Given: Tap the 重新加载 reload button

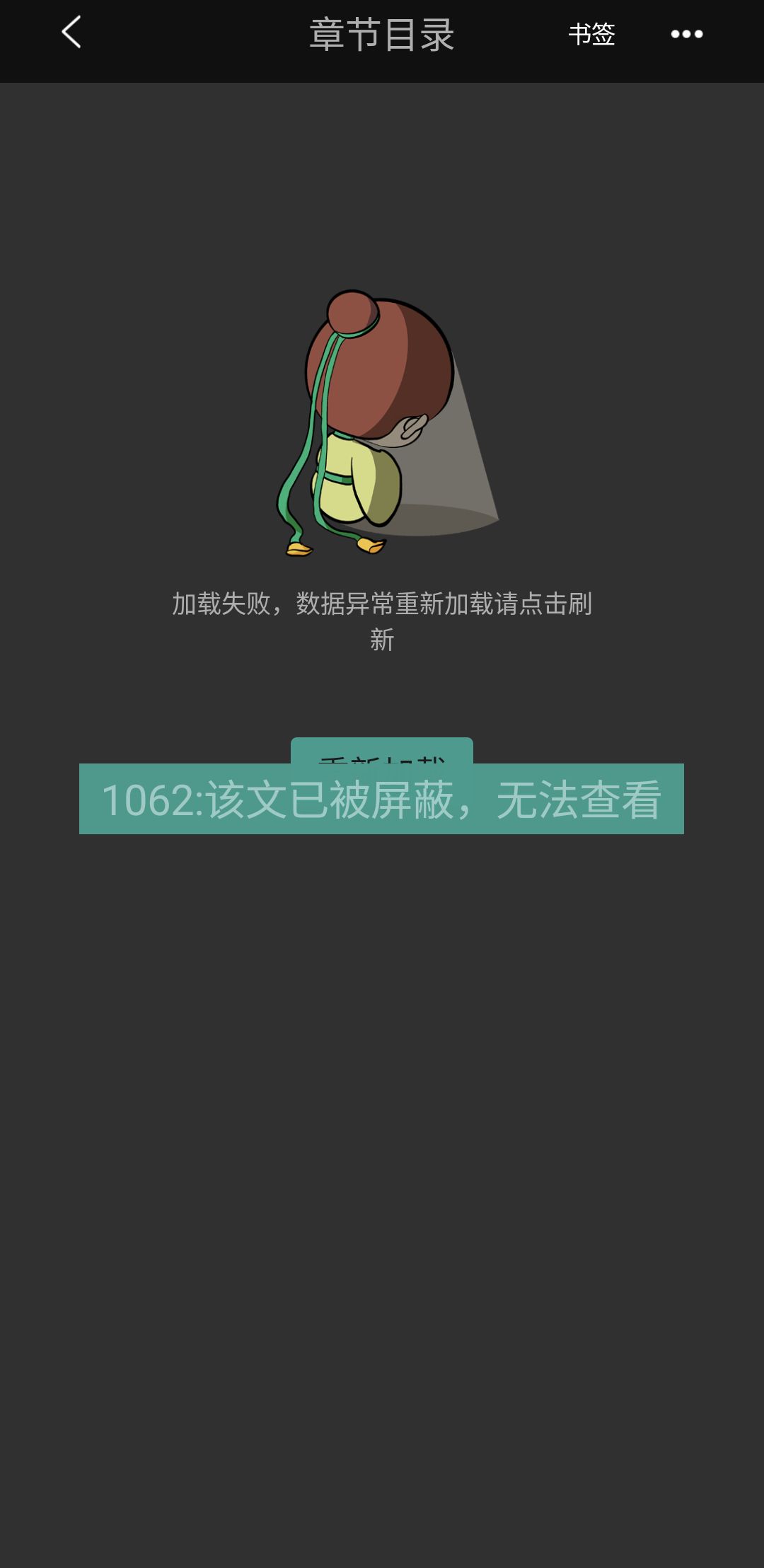Looking at the screenshot, I should (x=381, y=751).
